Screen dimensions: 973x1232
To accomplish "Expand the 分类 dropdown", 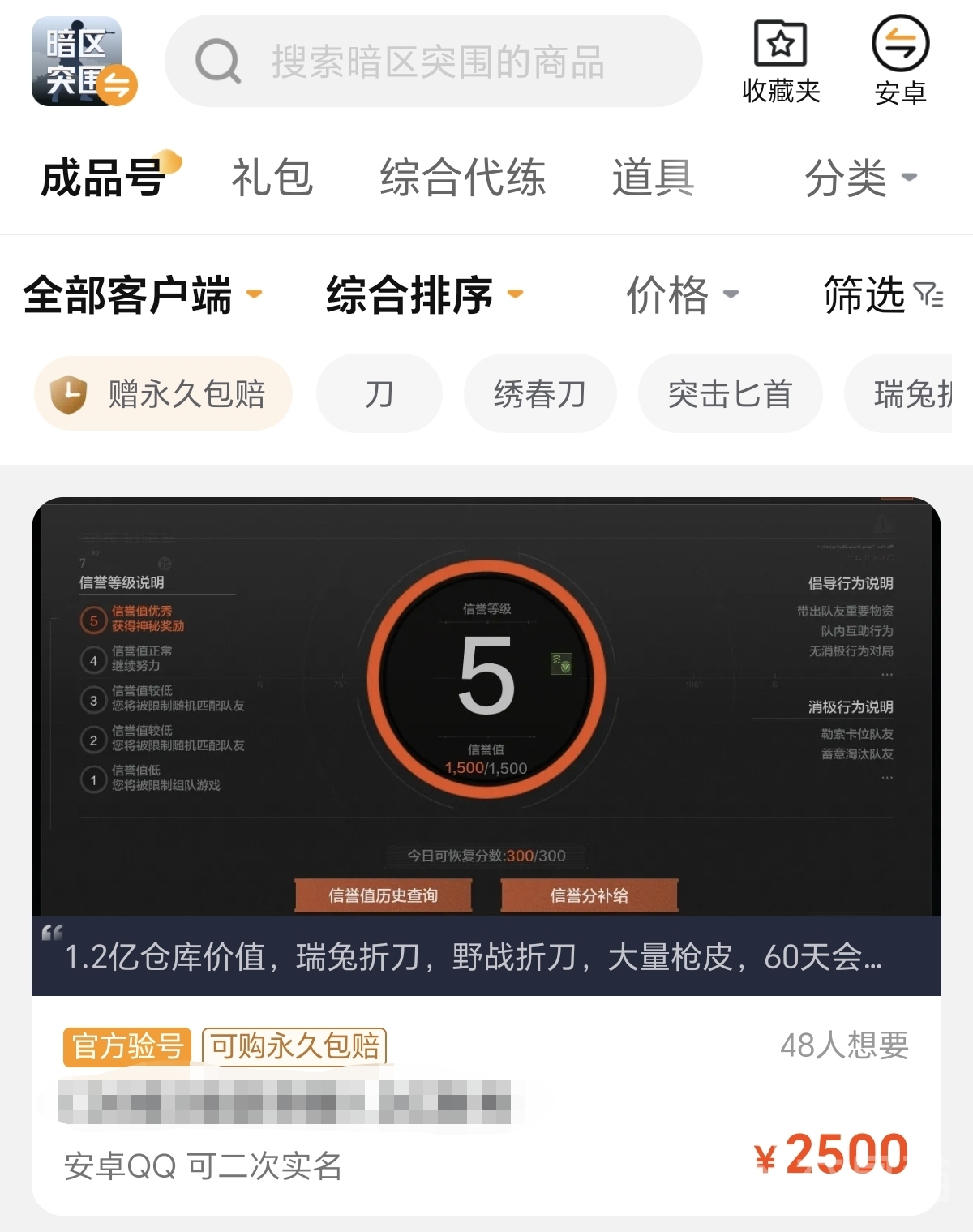I will pos(859,178).
